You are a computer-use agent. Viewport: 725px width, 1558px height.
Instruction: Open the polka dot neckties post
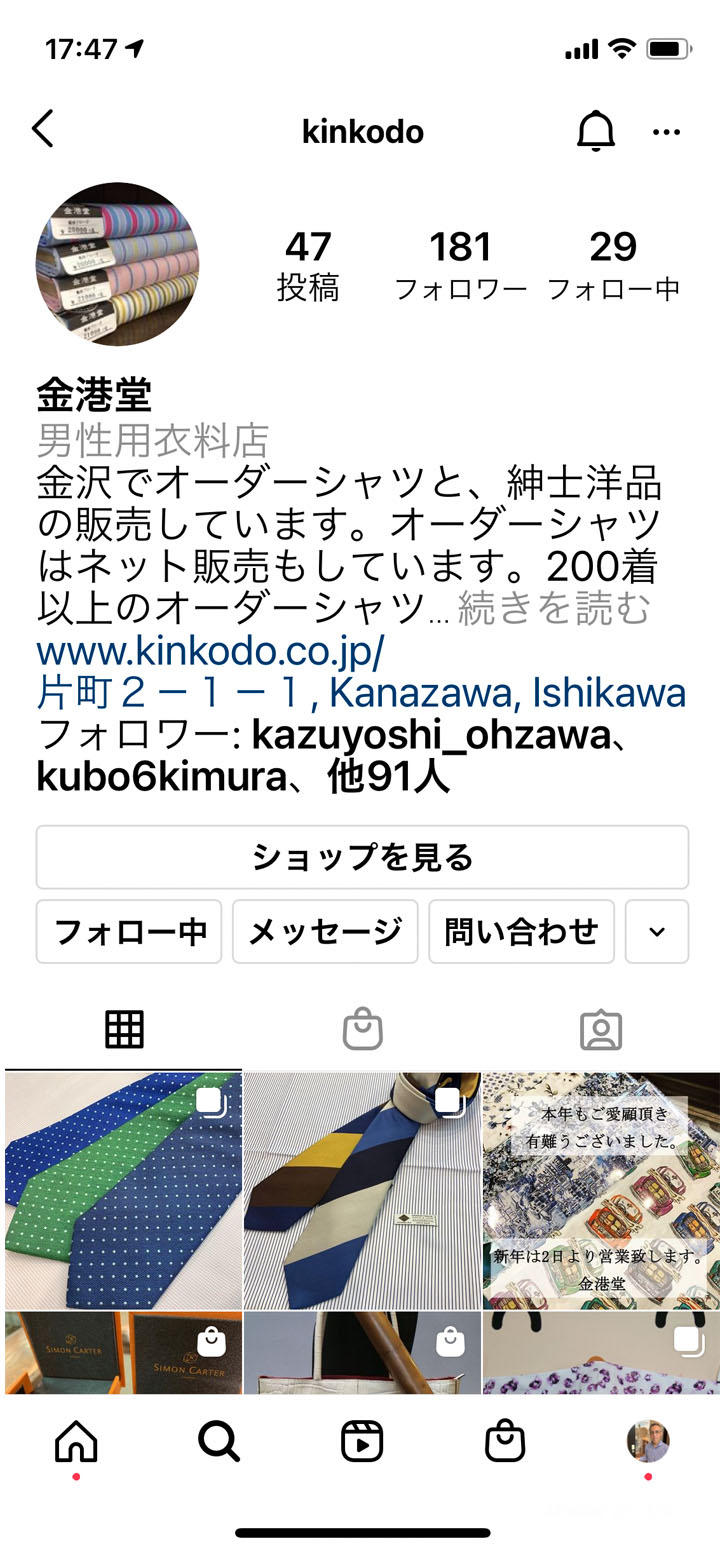pos(123,1191)
